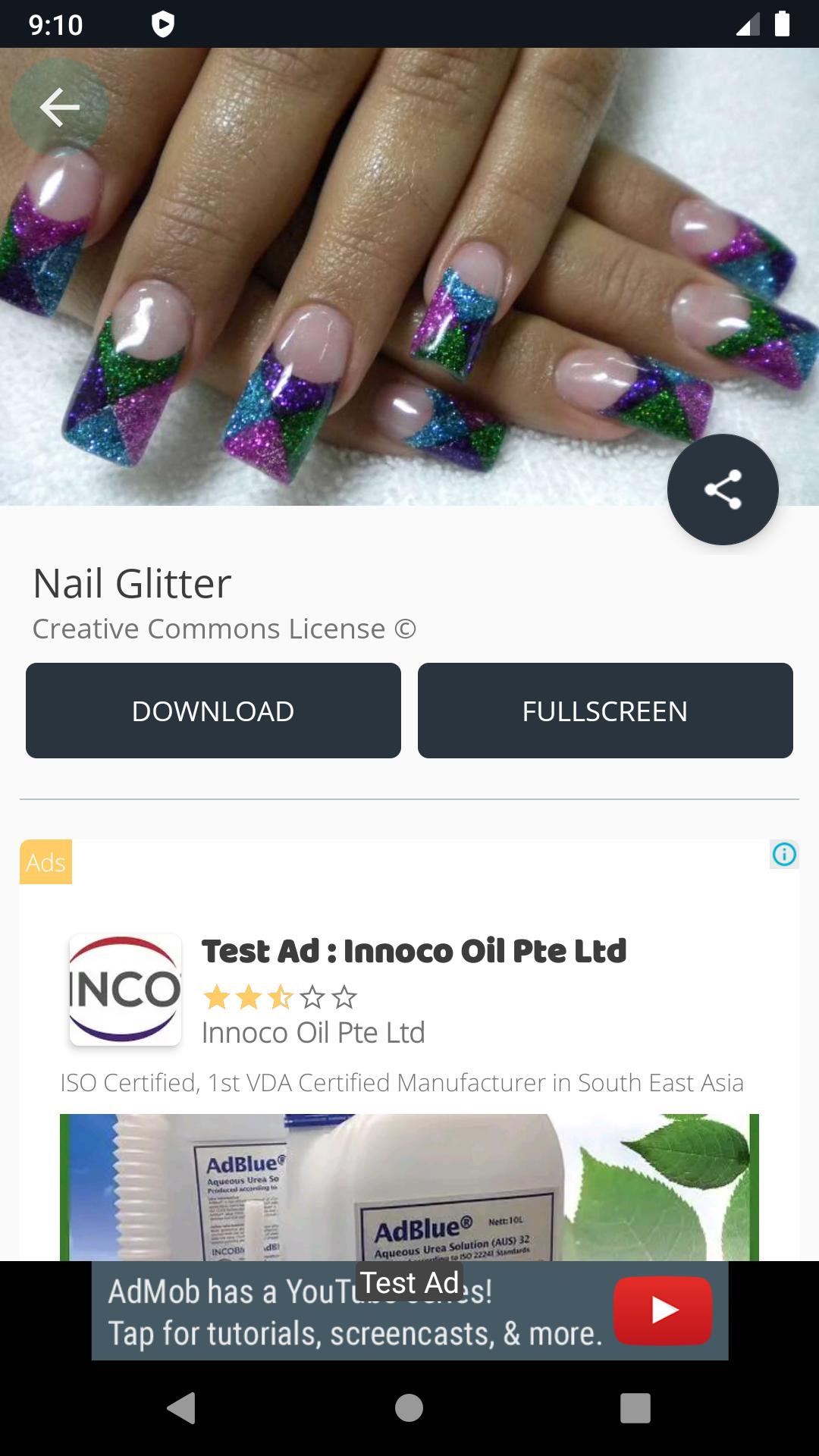Click the privacy shield icon in the status bar
The height and width of the screenshot is (1456, 819).
(162, 24)
